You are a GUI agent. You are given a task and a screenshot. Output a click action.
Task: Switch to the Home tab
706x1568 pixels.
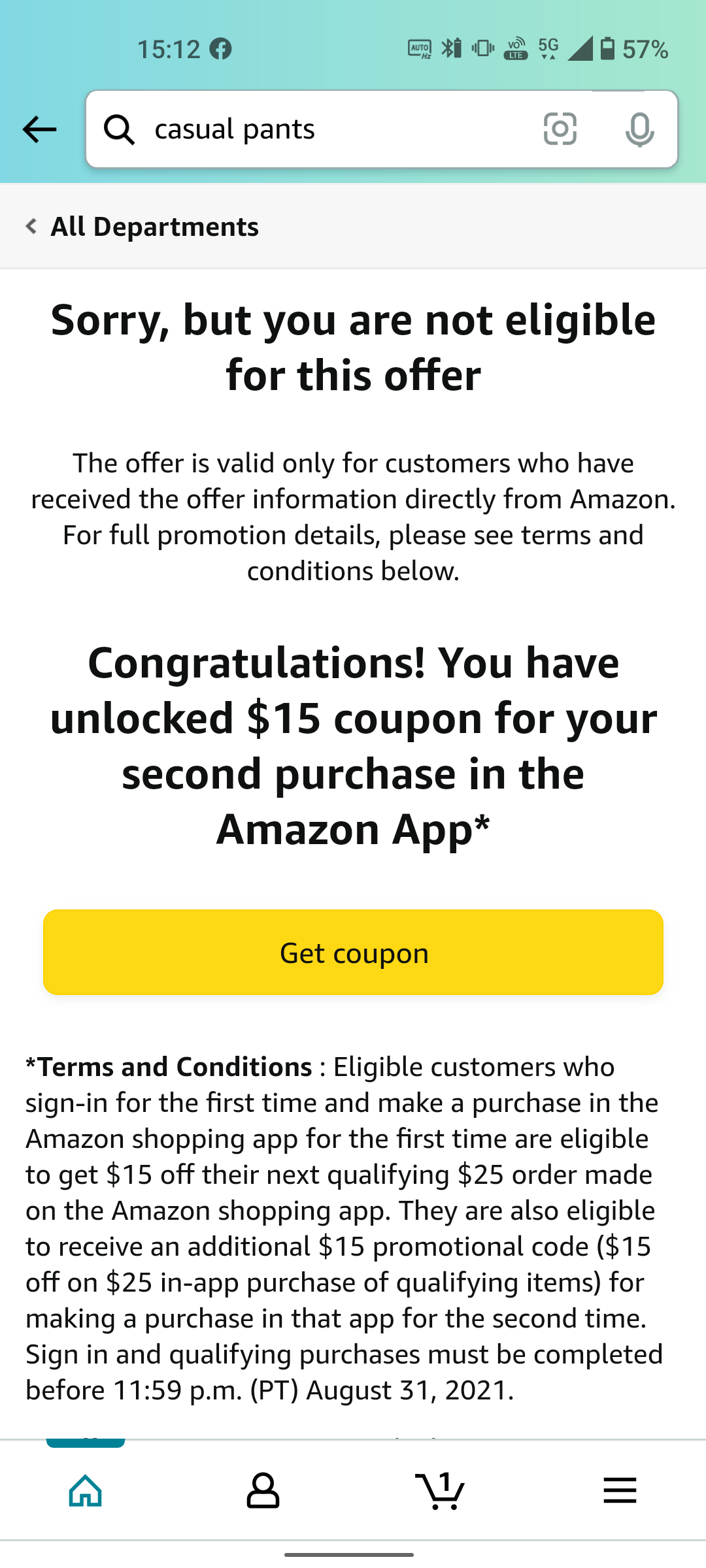pos(86,1491)
